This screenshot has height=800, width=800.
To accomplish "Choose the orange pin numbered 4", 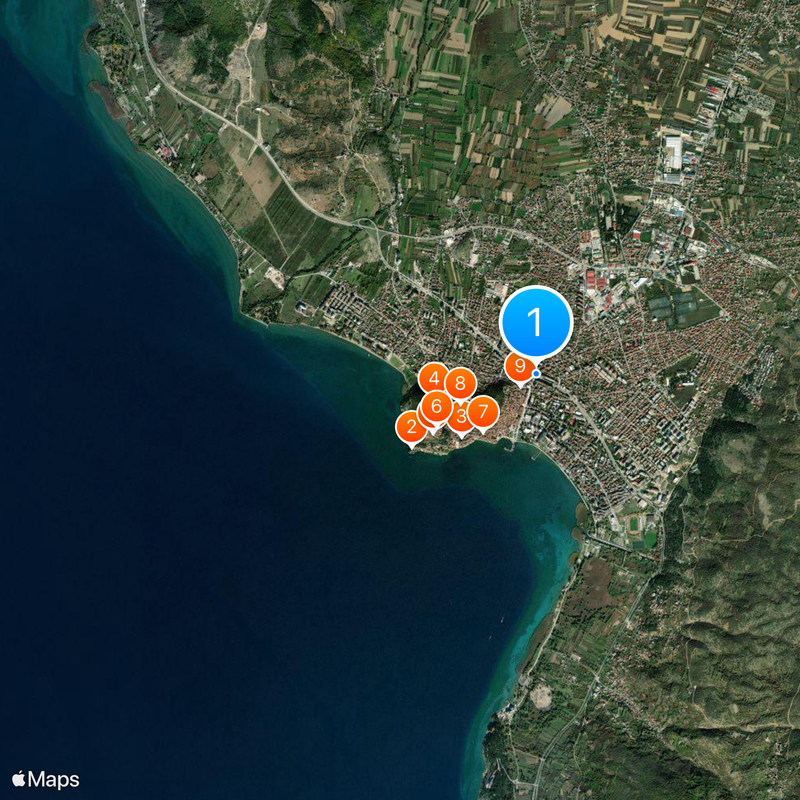I will pyautogui.click(x=432, y=378).
